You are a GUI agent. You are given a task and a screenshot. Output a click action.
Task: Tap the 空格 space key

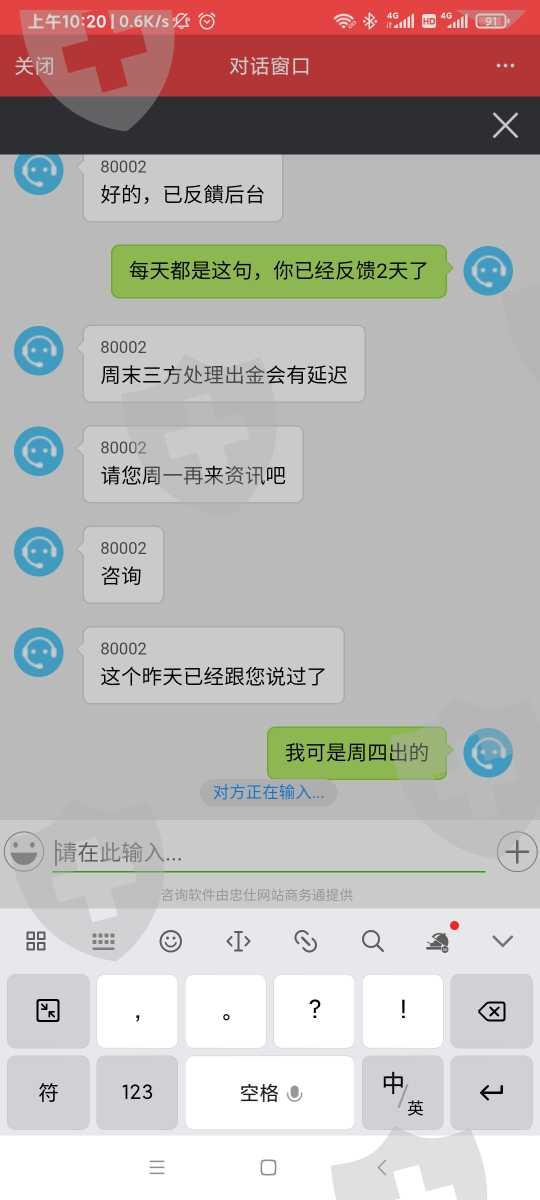270,1092
